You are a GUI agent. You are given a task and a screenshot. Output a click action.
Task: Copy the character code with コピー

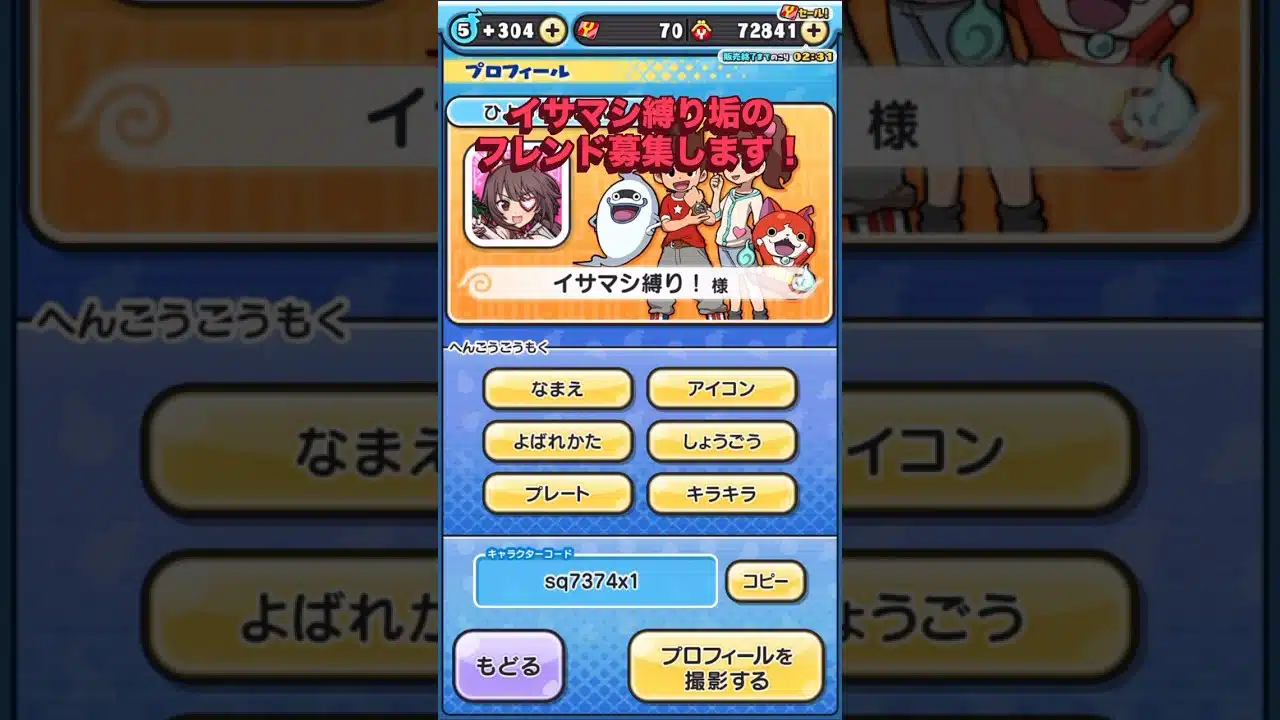765,581
